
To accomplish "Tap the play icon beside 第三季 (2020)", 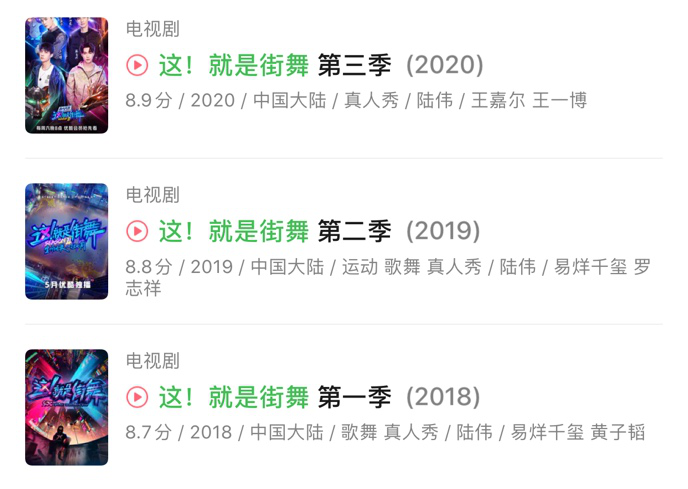I will click(x=137, y=66).
